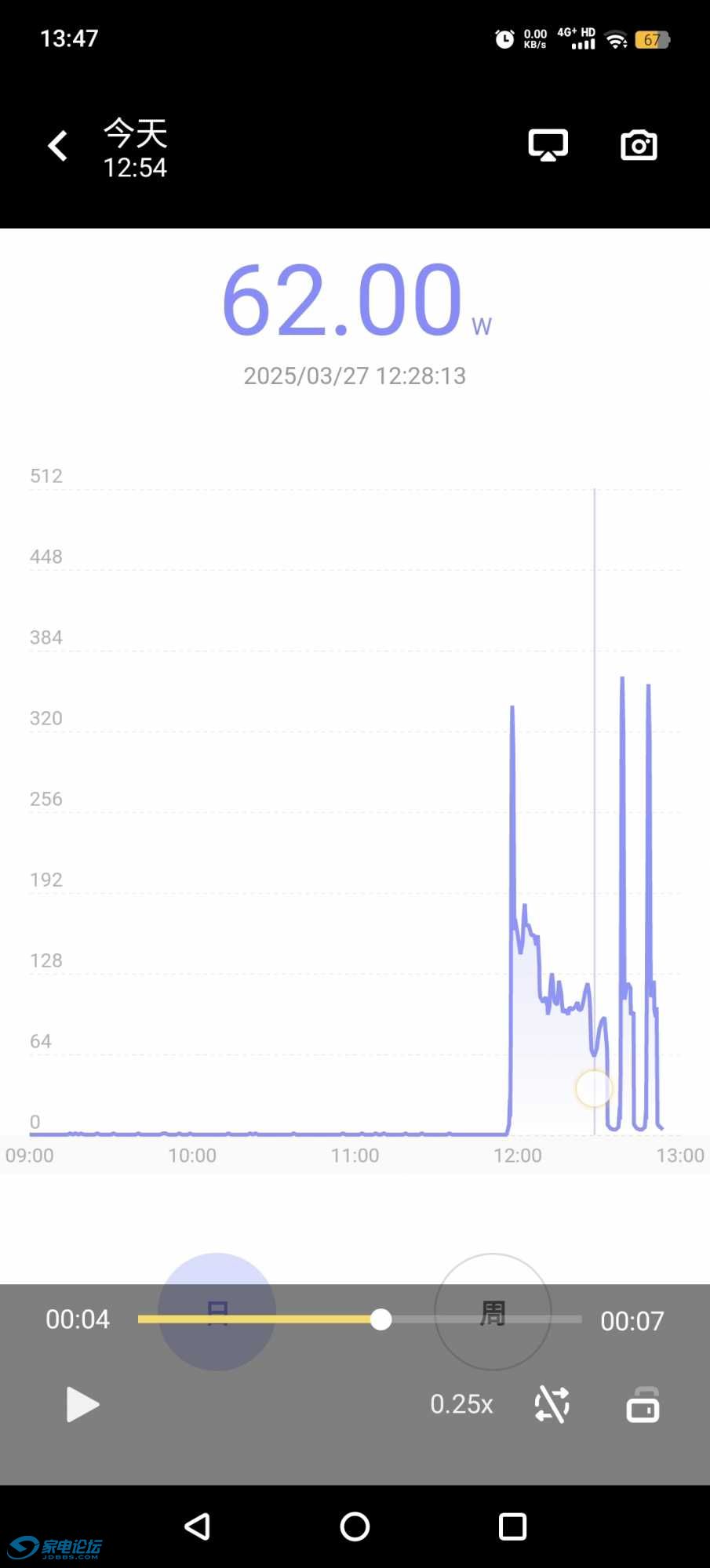
Task: Cast the video to another screen
Action: click(x=548, y=146)
